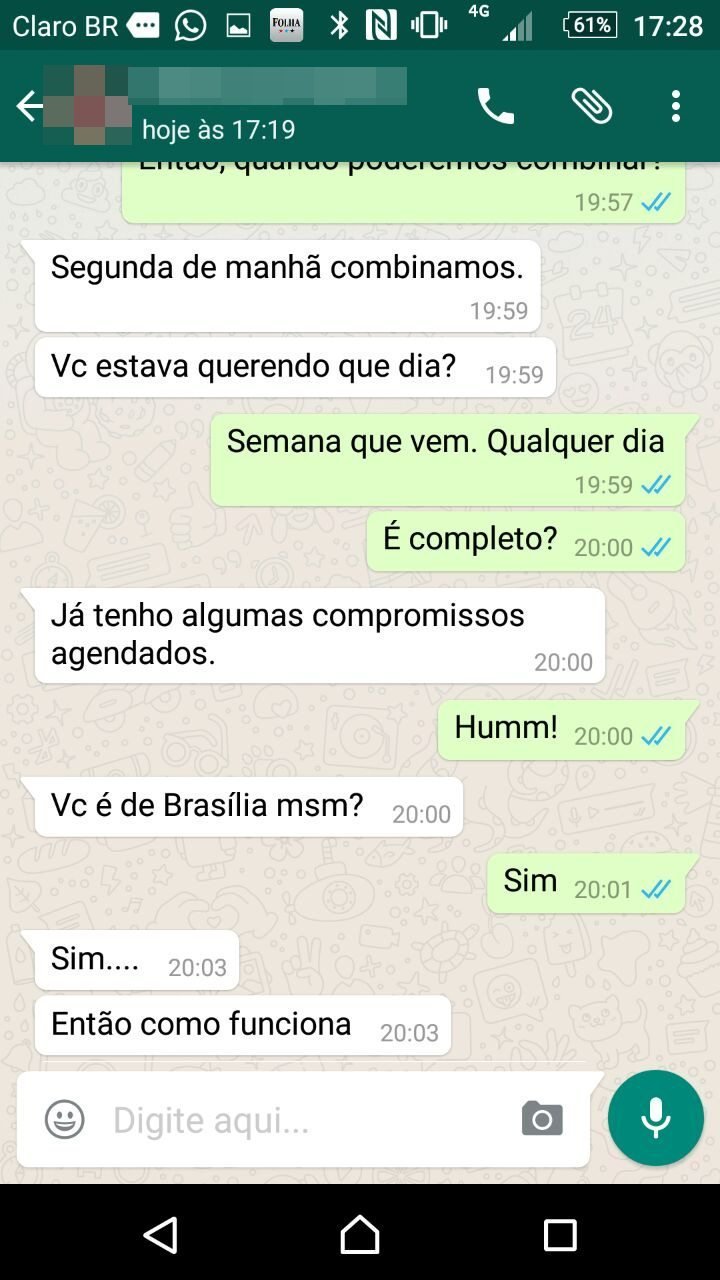Image resolution: width=720 pixels, height=1280 pixels.
Task: Tap the microphone voice message button
Action: coord(656,1118)
